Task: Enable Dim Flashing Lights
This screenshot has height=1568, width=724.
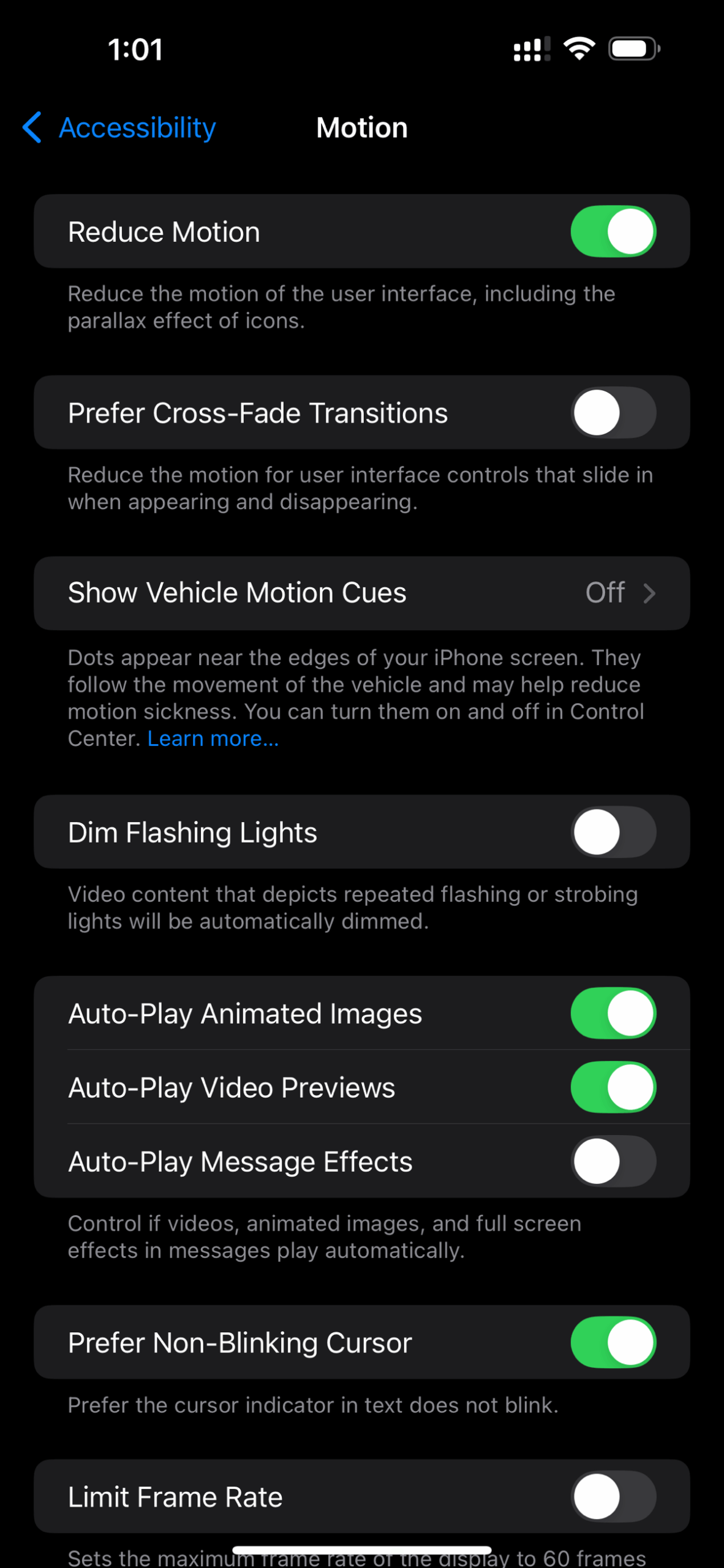Action: coord(613,832)
